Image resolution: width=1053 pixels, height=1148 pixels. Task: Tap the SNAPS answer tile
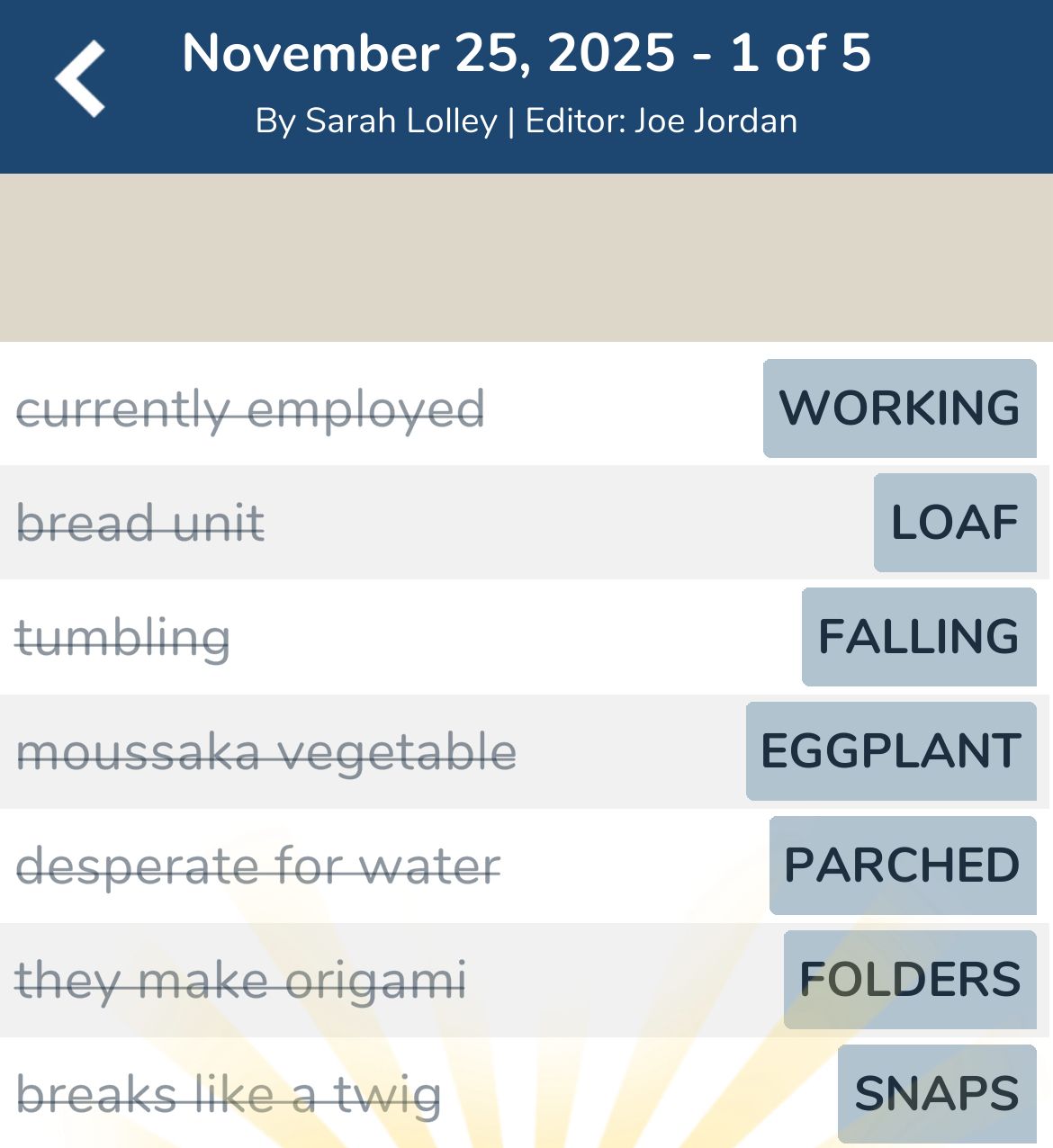[x=934, y=1093]
